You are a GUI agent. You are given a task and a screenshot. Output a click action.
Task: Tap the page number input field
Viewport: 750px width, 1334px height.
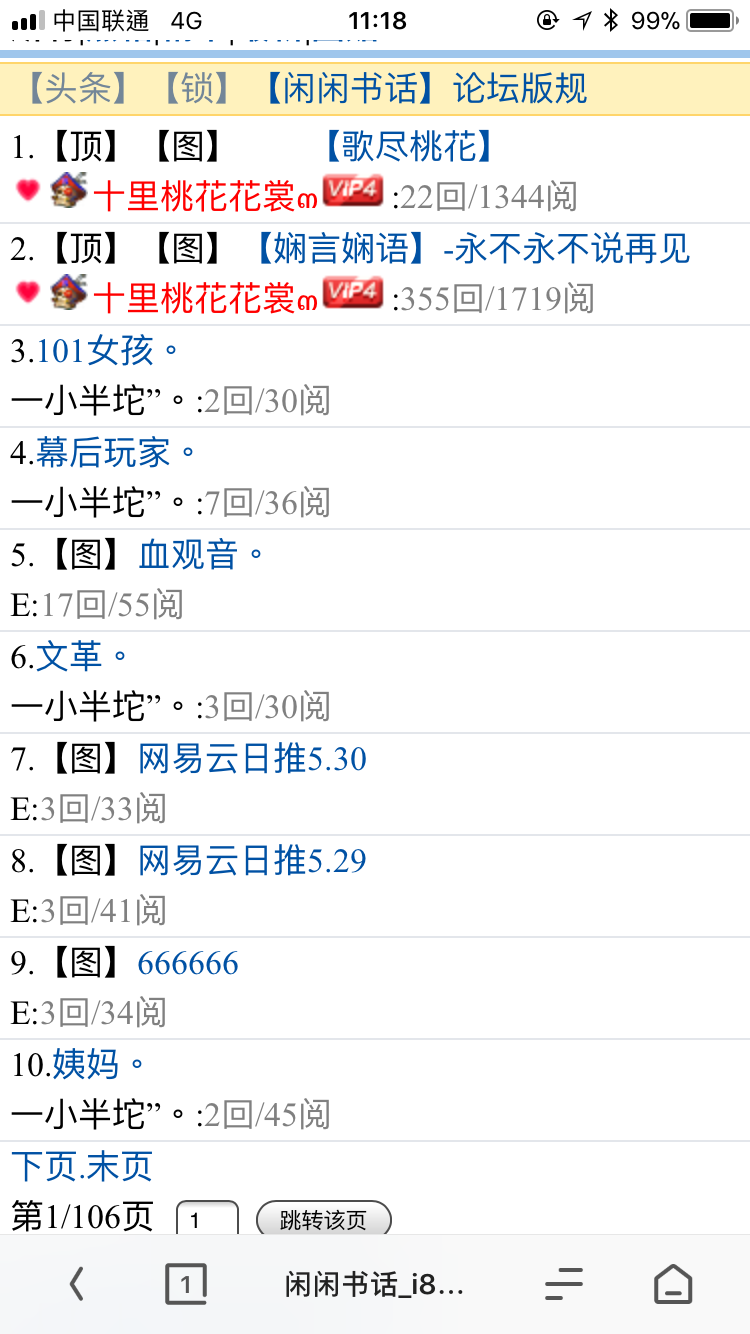207,1220
